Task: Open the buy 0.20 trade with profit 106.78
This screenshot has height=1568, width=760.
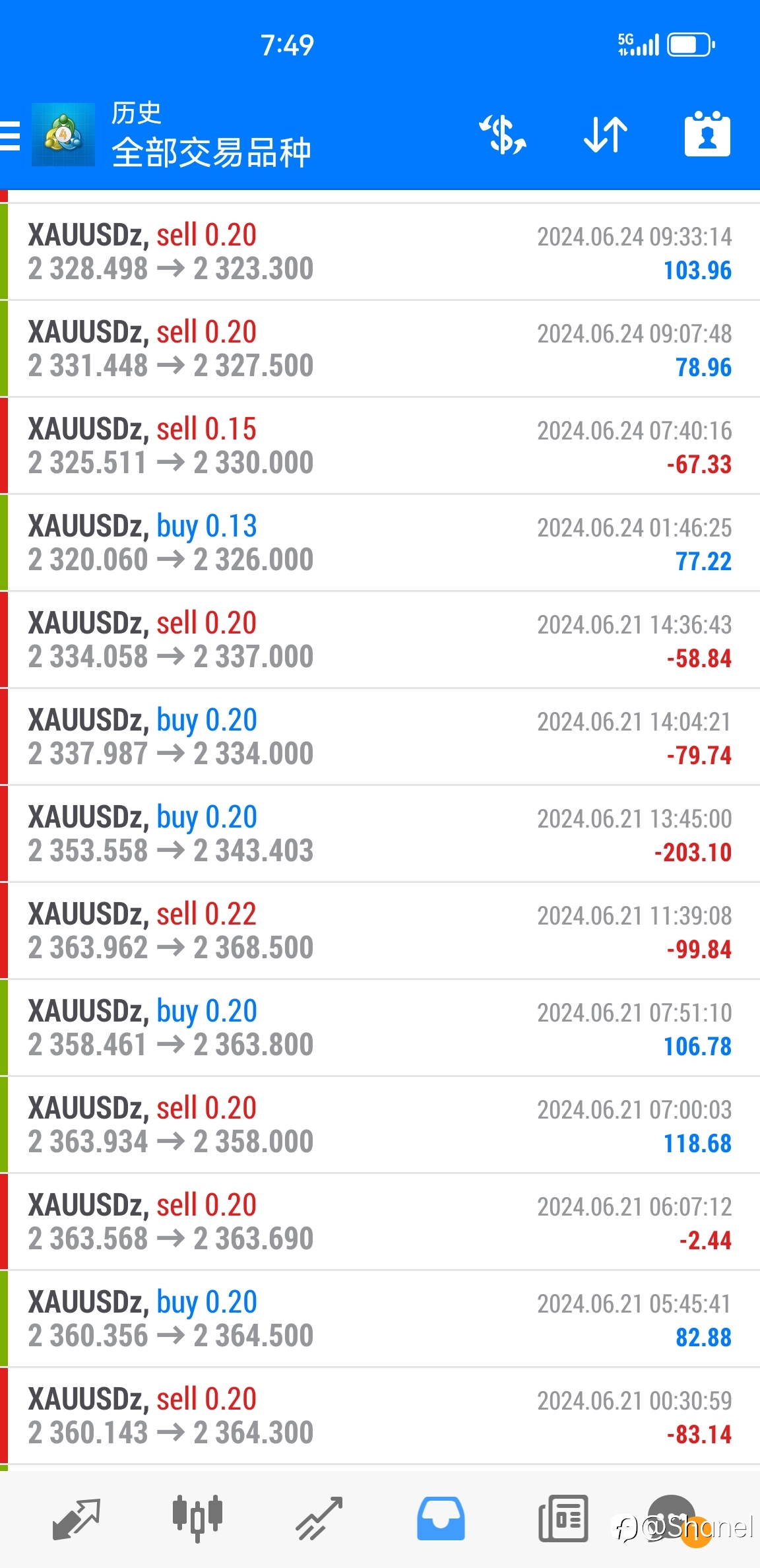Action: [380, 1028]
